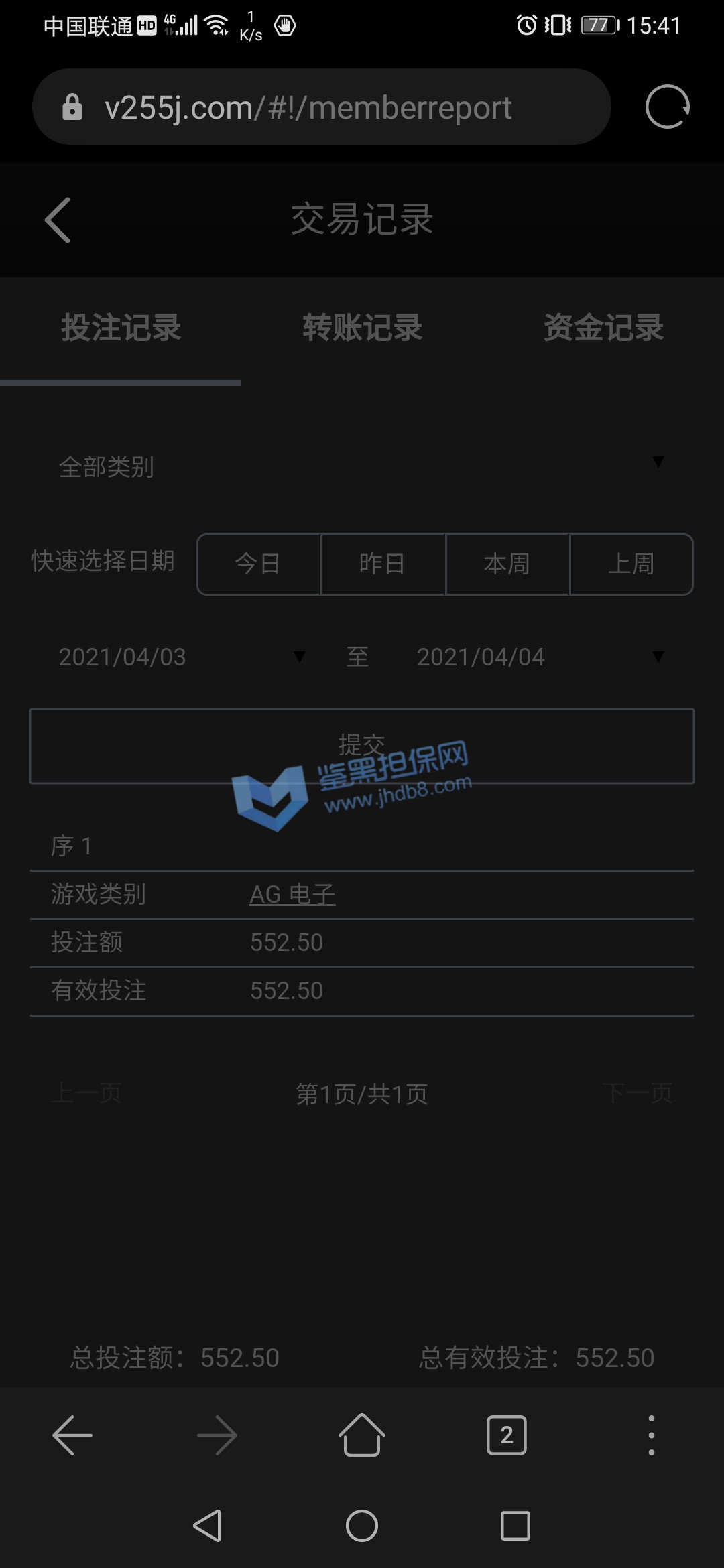Screen dimensions: 724x1568
Task: Expand the 全部类别 dropdown
Action: [361, 466]
